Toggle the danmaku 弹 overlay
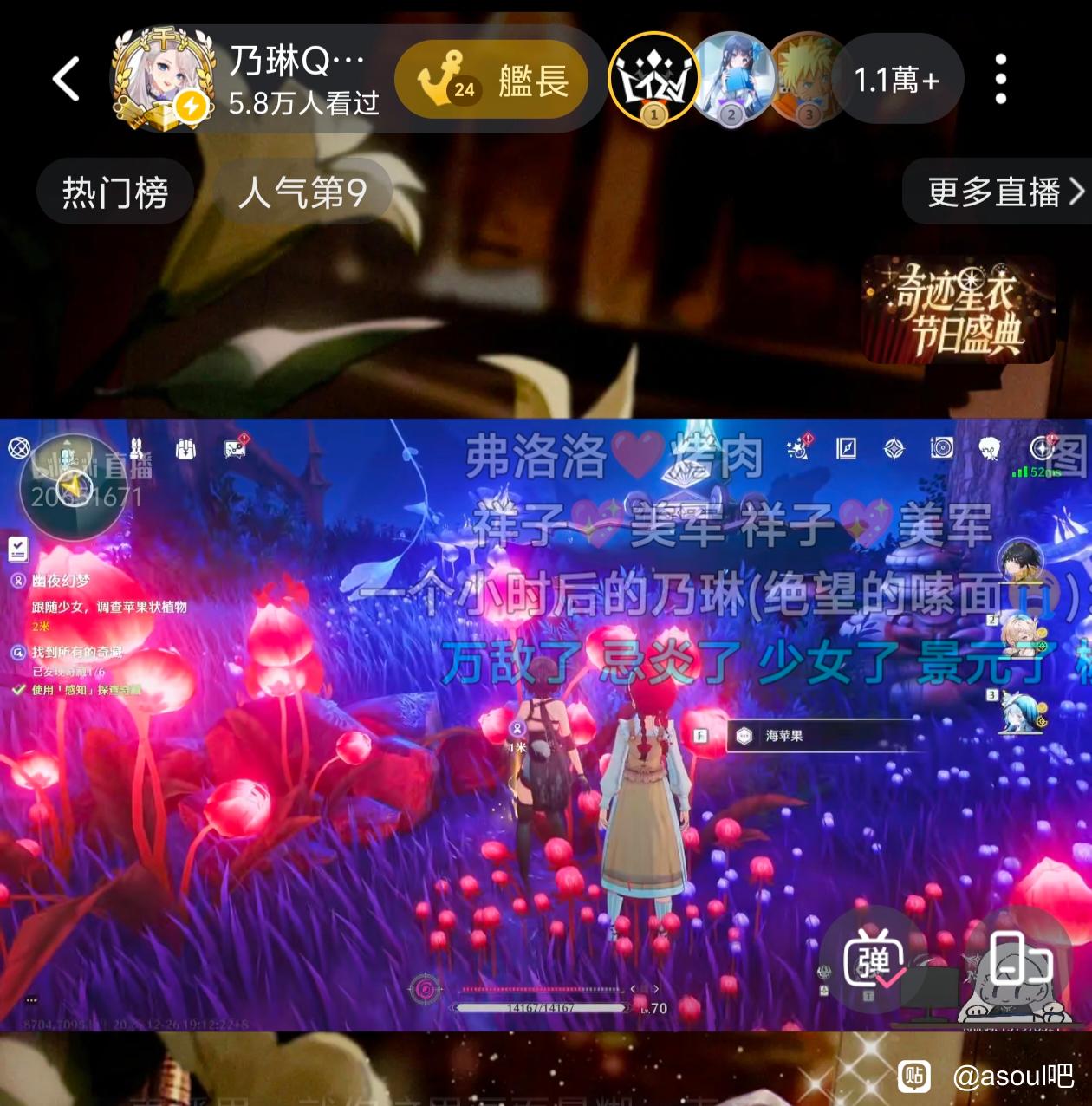 874,960
